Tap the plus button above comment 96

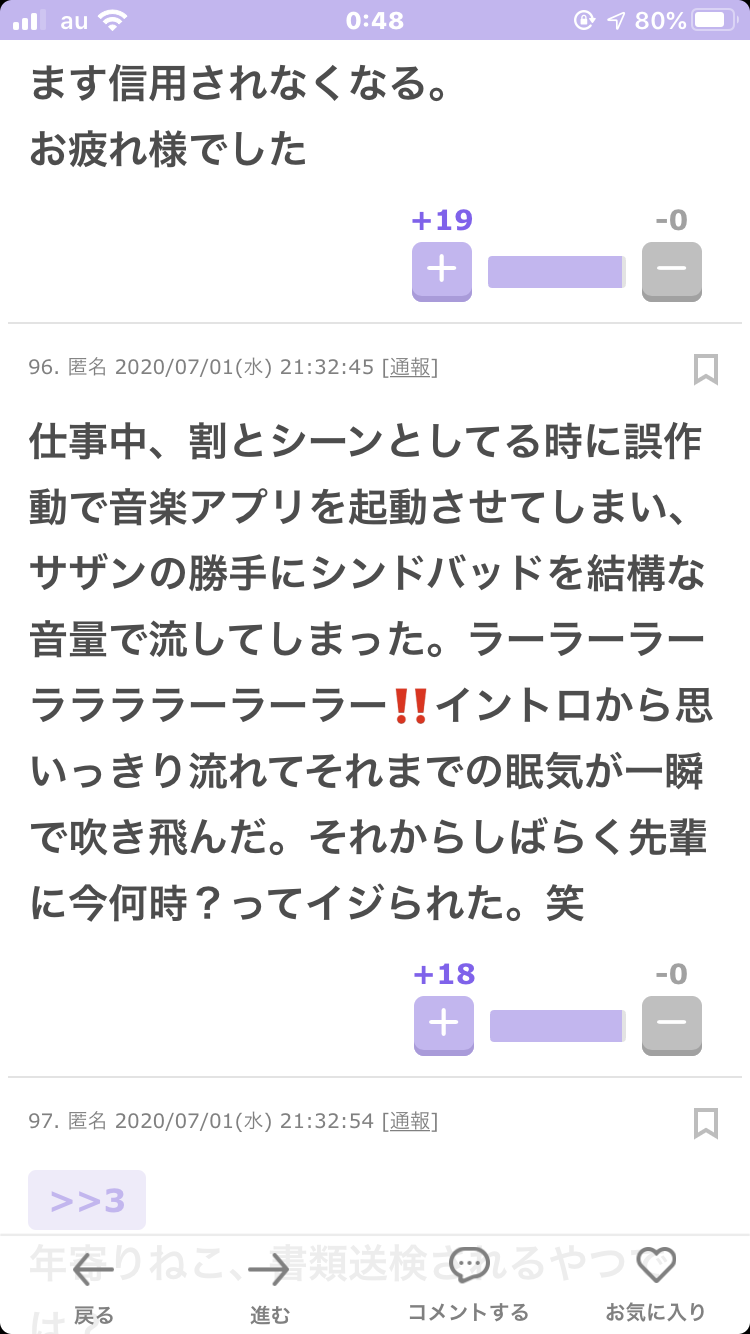pyautogui.click(x=442, y=271)
